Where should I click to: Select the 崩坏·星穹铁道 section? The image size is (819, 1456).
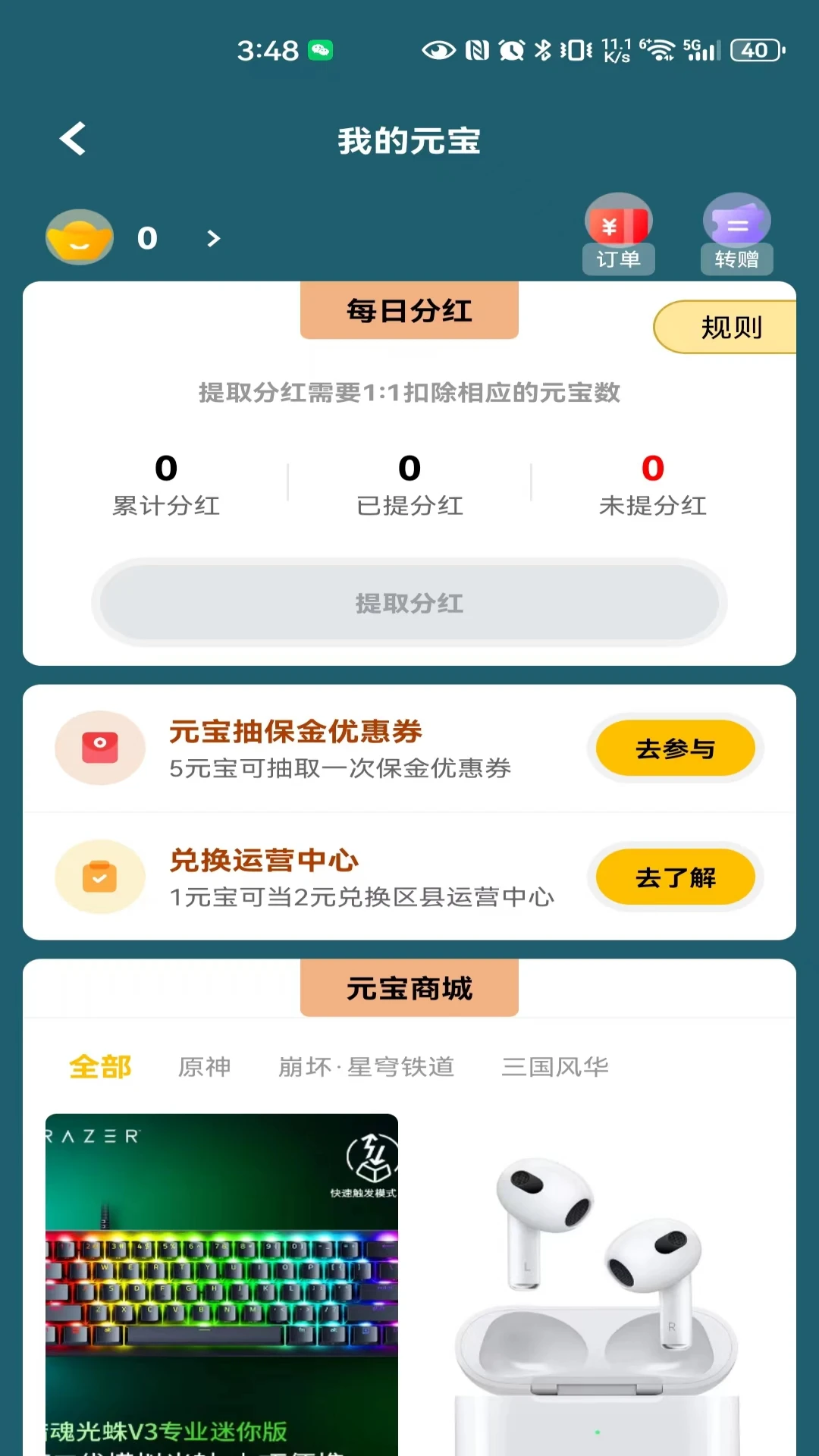(x=366, y=1066)
